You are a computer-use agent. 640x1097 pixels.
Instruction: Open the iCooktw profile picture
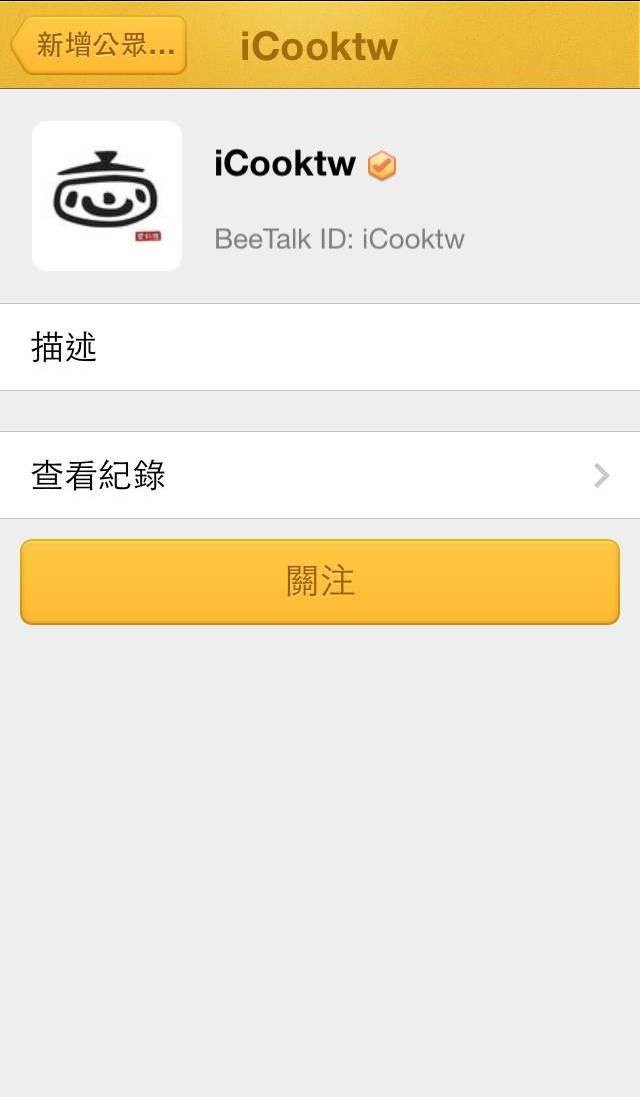[107, 196]
